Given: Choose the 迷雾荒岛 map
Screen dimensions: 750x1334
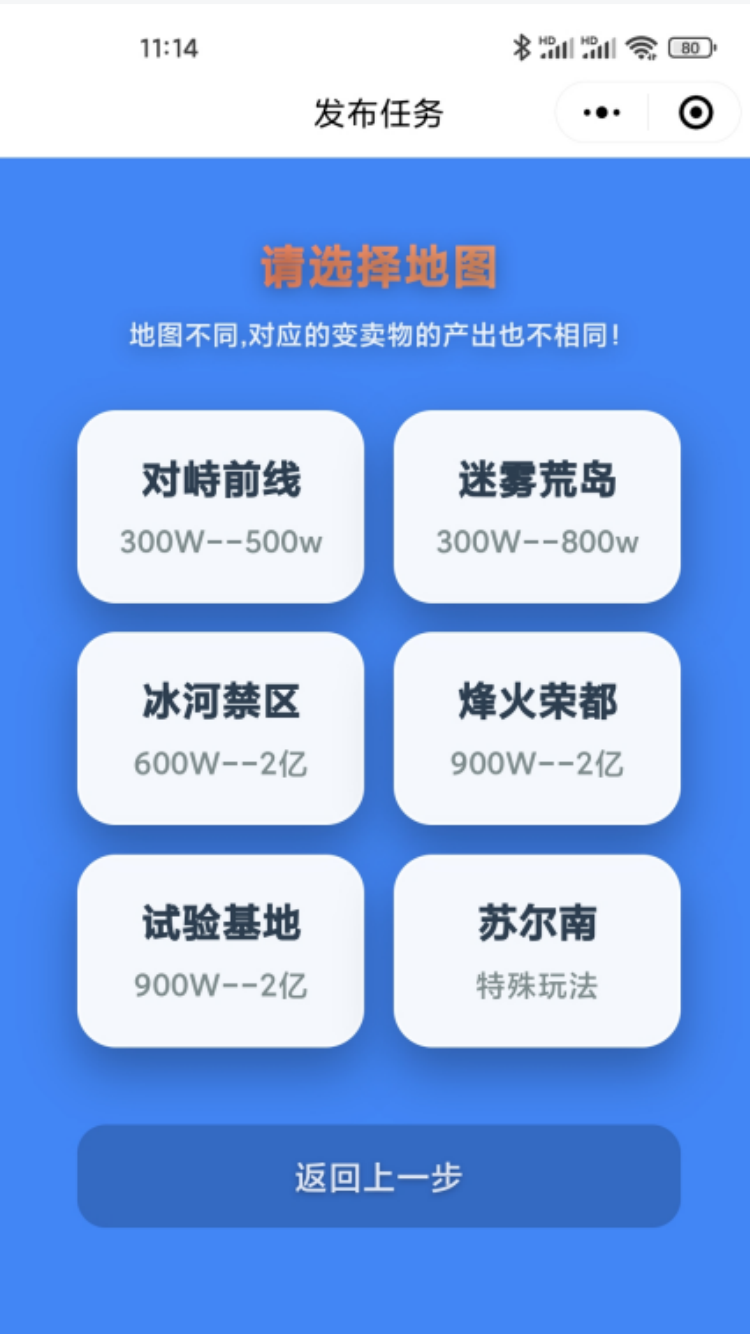Looking at the screenshot, I should tap(537, 507).
